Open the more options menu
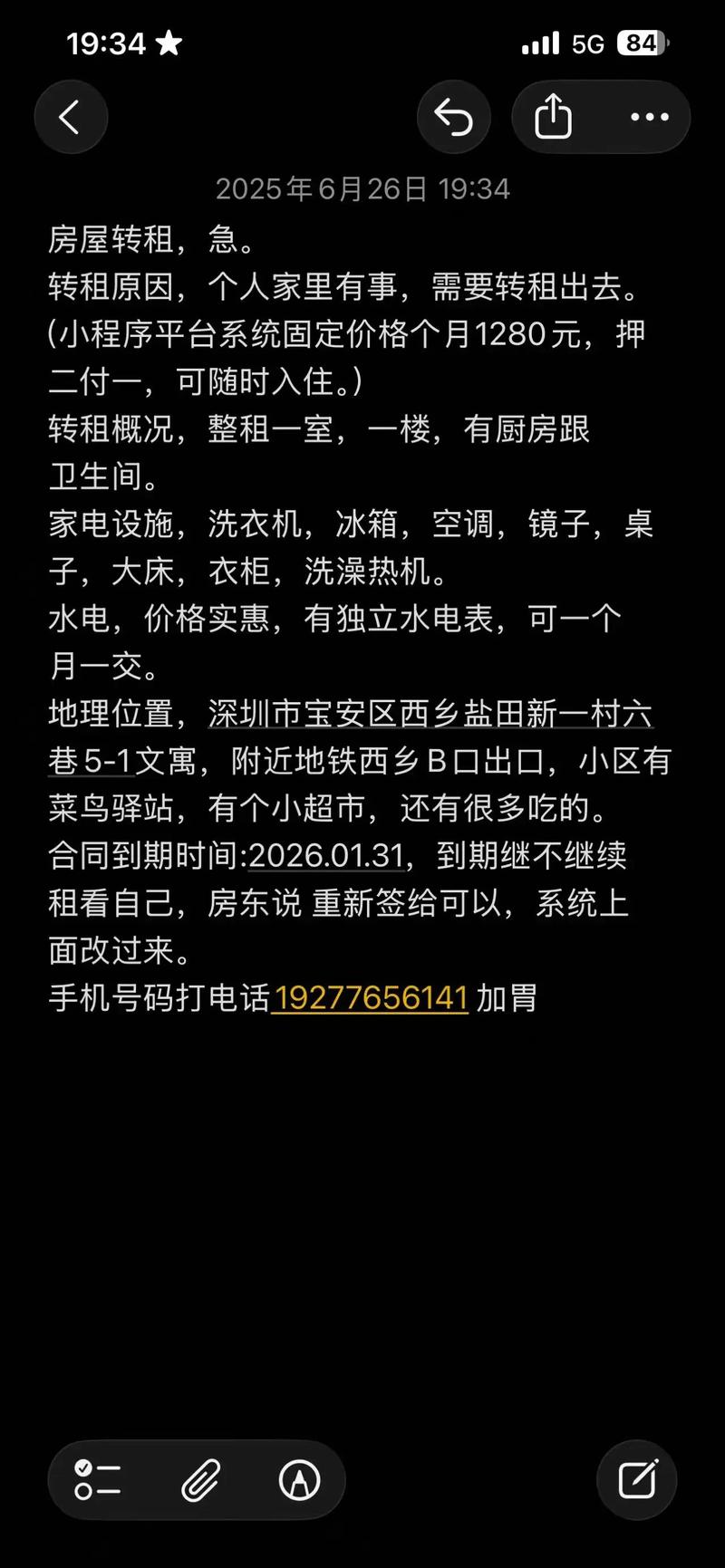This screenshot has height=1568, width=725. 649,117
